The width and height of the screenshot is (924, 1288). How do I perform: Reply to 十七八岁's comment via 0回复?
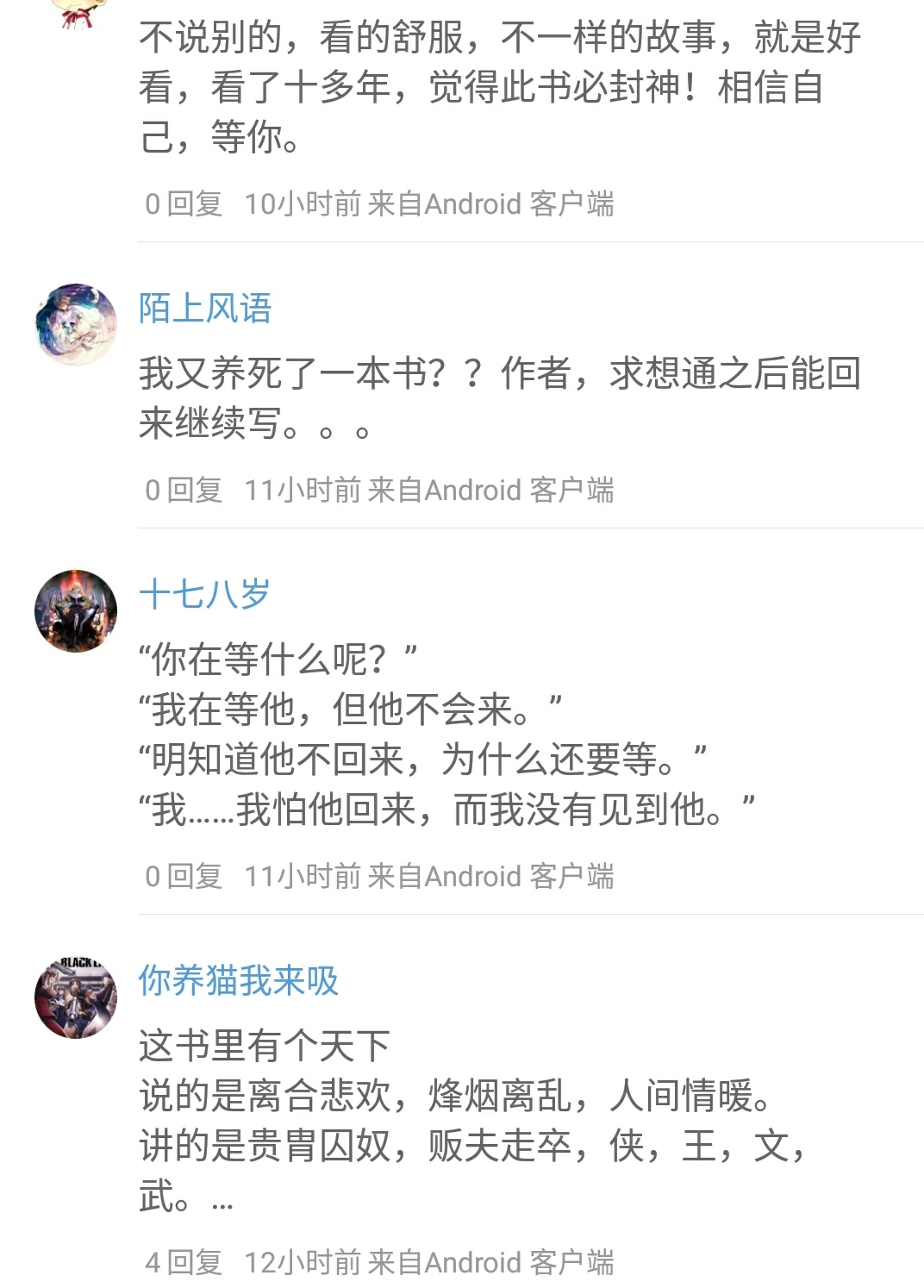(x=184, y=876)
